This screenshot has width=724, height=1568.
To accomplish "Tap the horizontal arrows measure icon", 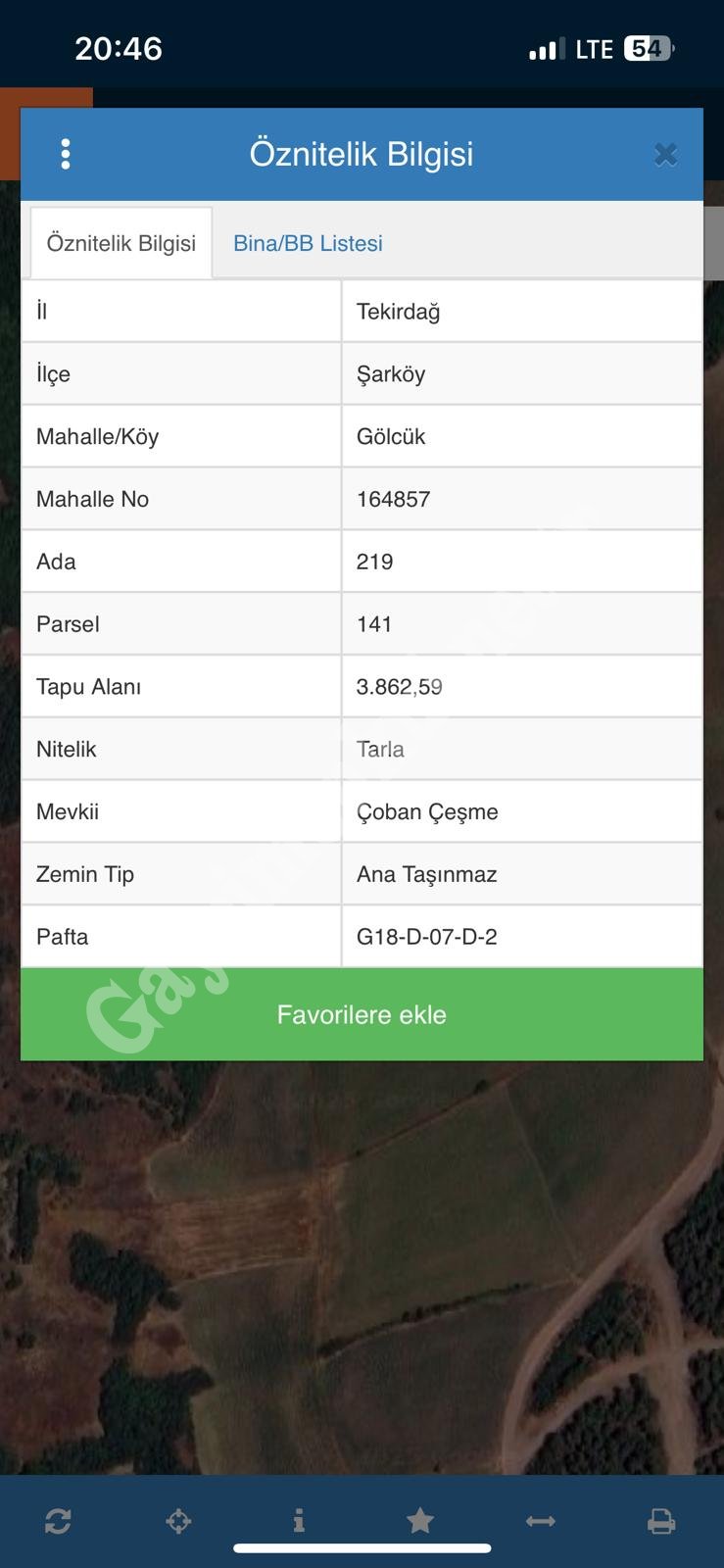I will 541,1521.
